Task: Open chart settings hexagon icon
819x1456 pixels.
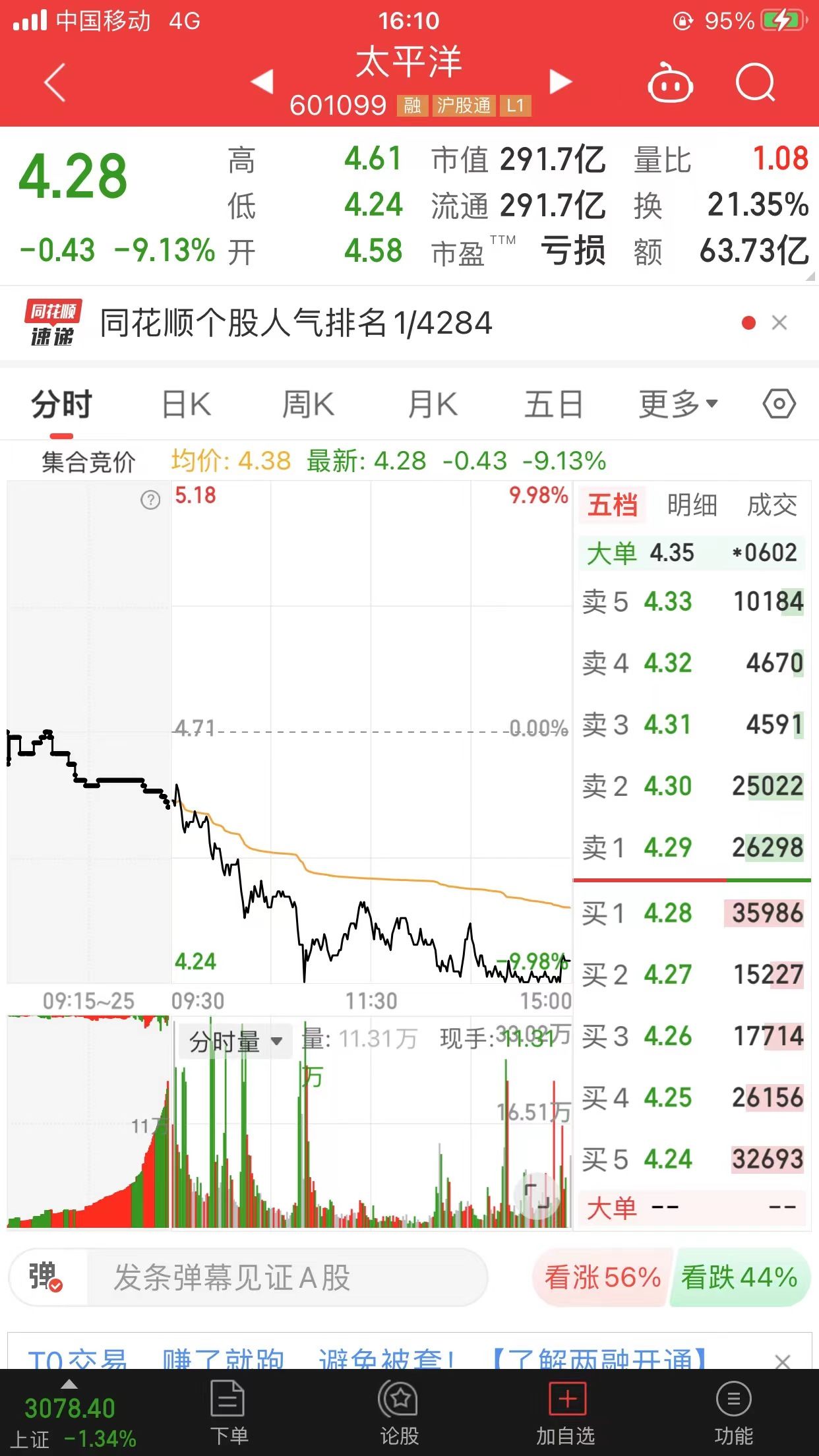Action: (779, 404)
